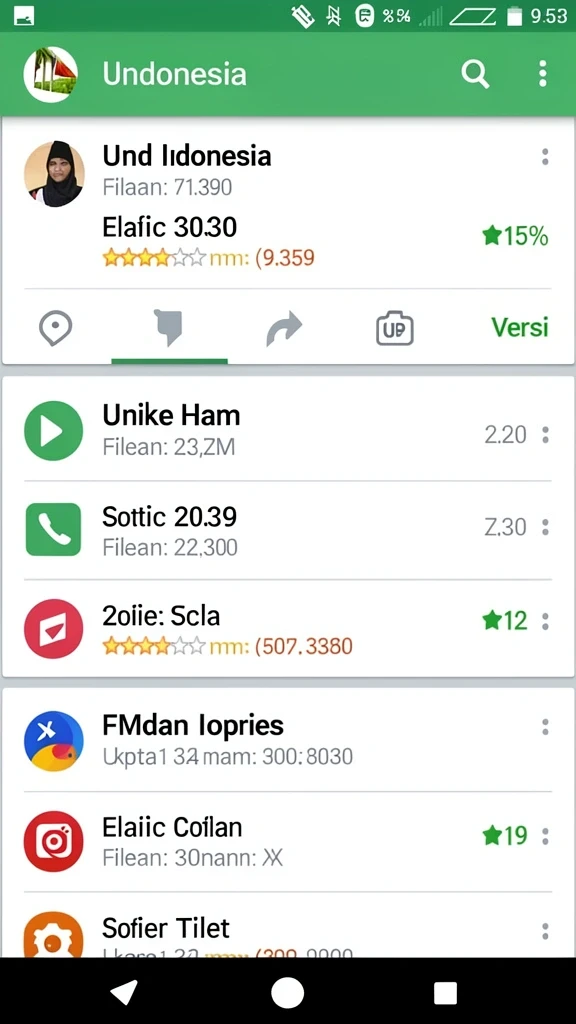Go back using the navigation bar
576x1024 pixels.
click(x=124, y=993)
